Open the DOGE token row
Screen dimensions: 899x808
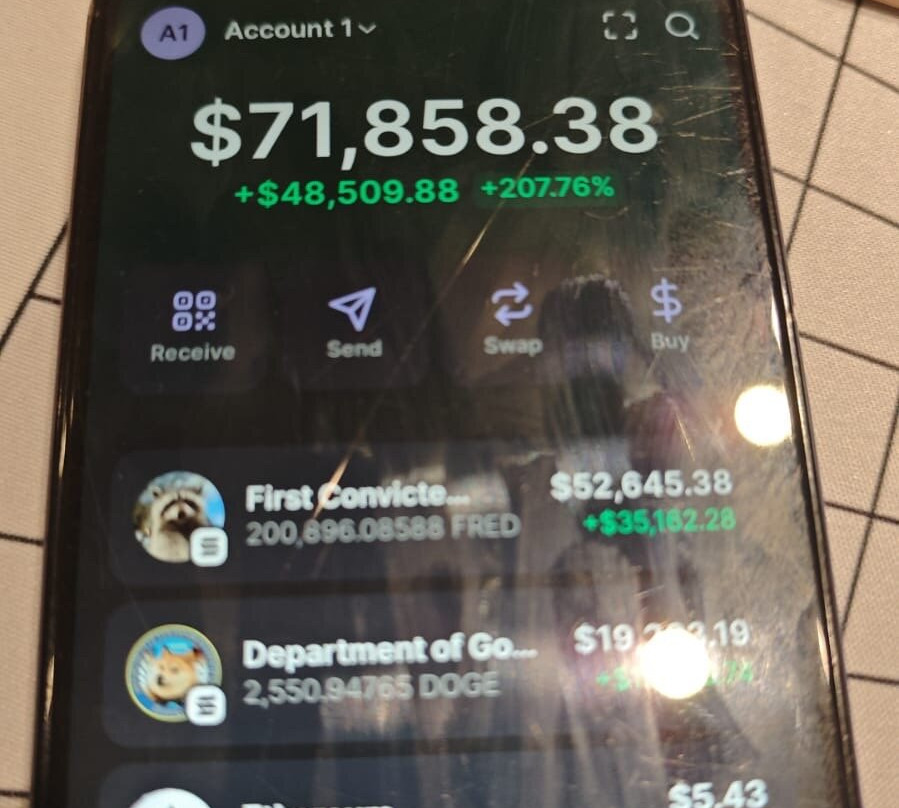436,669
